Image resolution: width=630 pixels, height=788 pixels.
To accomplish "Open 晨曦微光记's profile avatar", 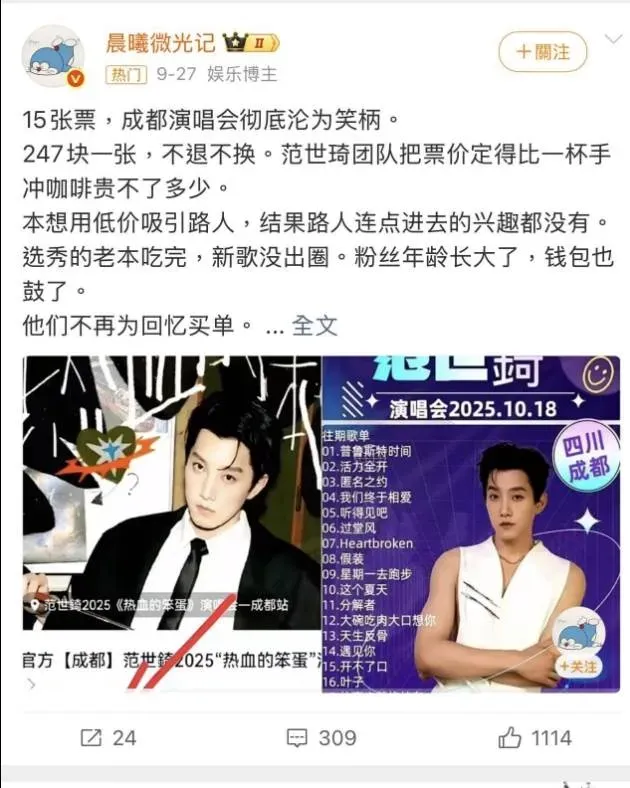I will 53,57.
